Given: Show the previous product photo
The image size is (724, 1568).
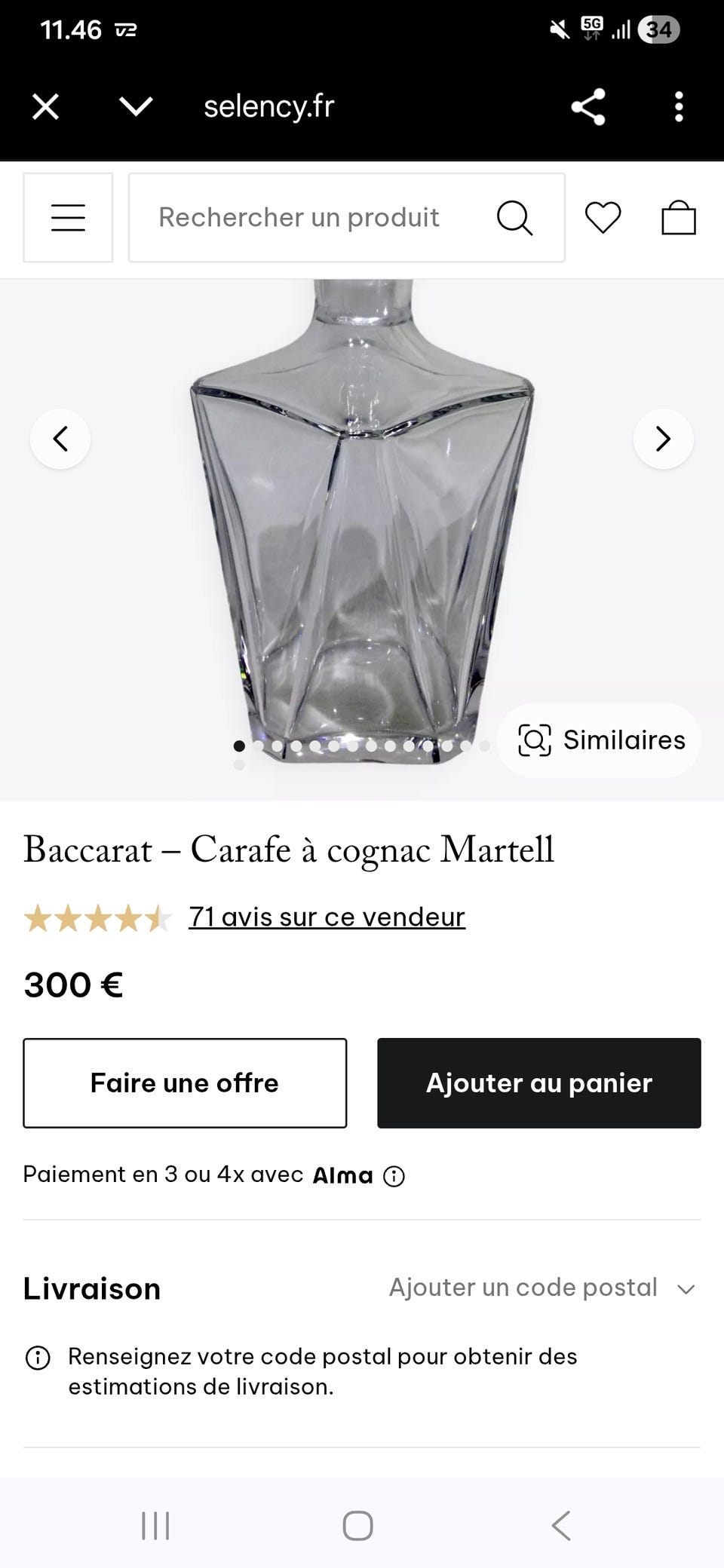Looking at the screenshot, I should click(60, 439).
